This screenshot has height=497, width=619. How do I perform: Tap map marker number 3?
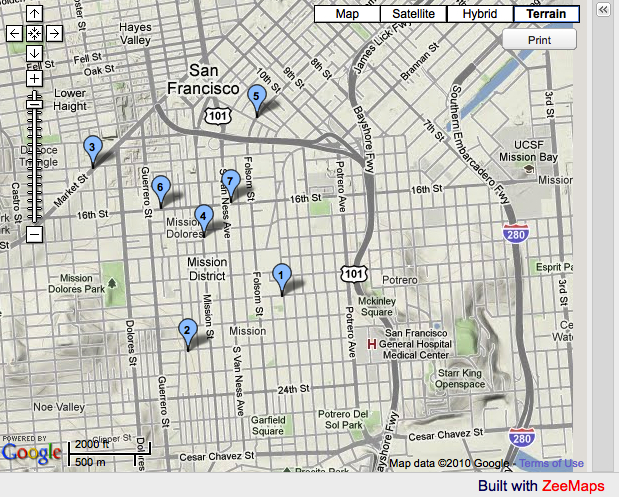coord(92,150)
